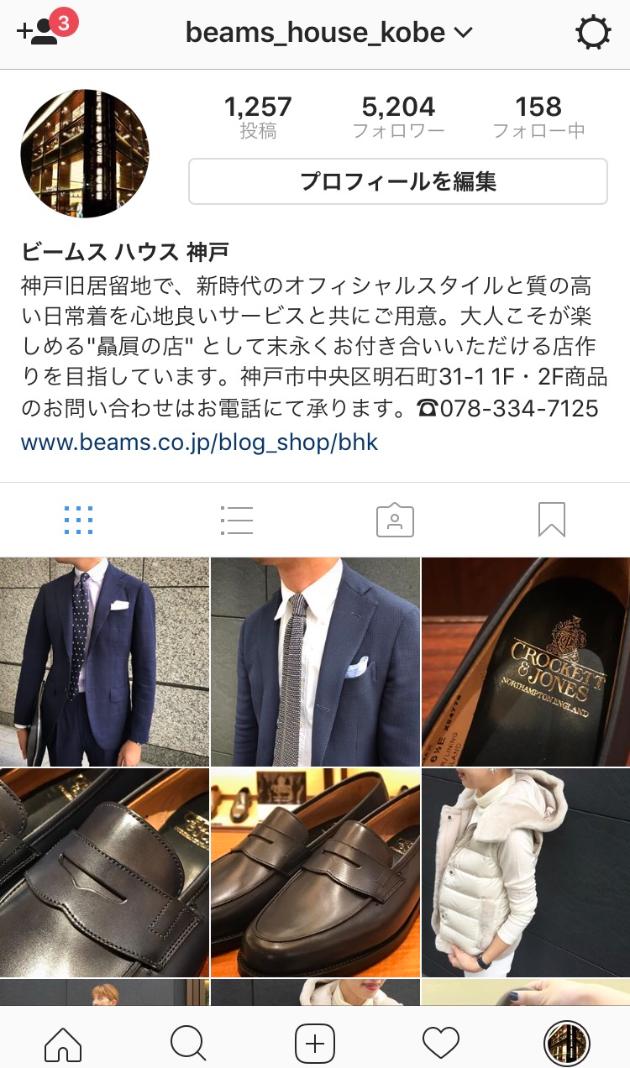Image resolution: width=630 pixels, height=1068 pixels.
Task: Open the activity heart tab
Action: [440, 1044]
